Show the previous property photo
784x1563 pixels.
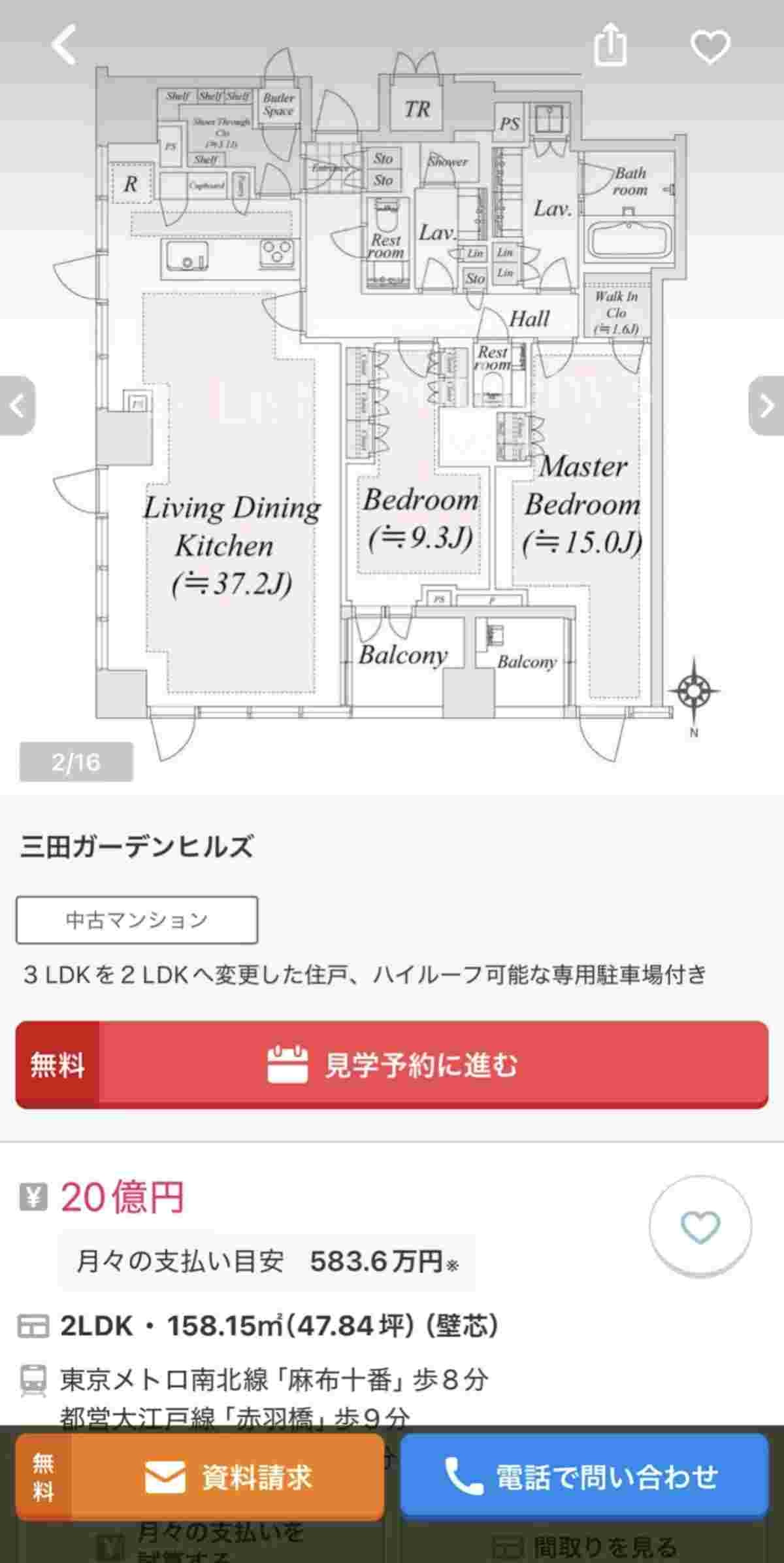(x=18, y=406)
